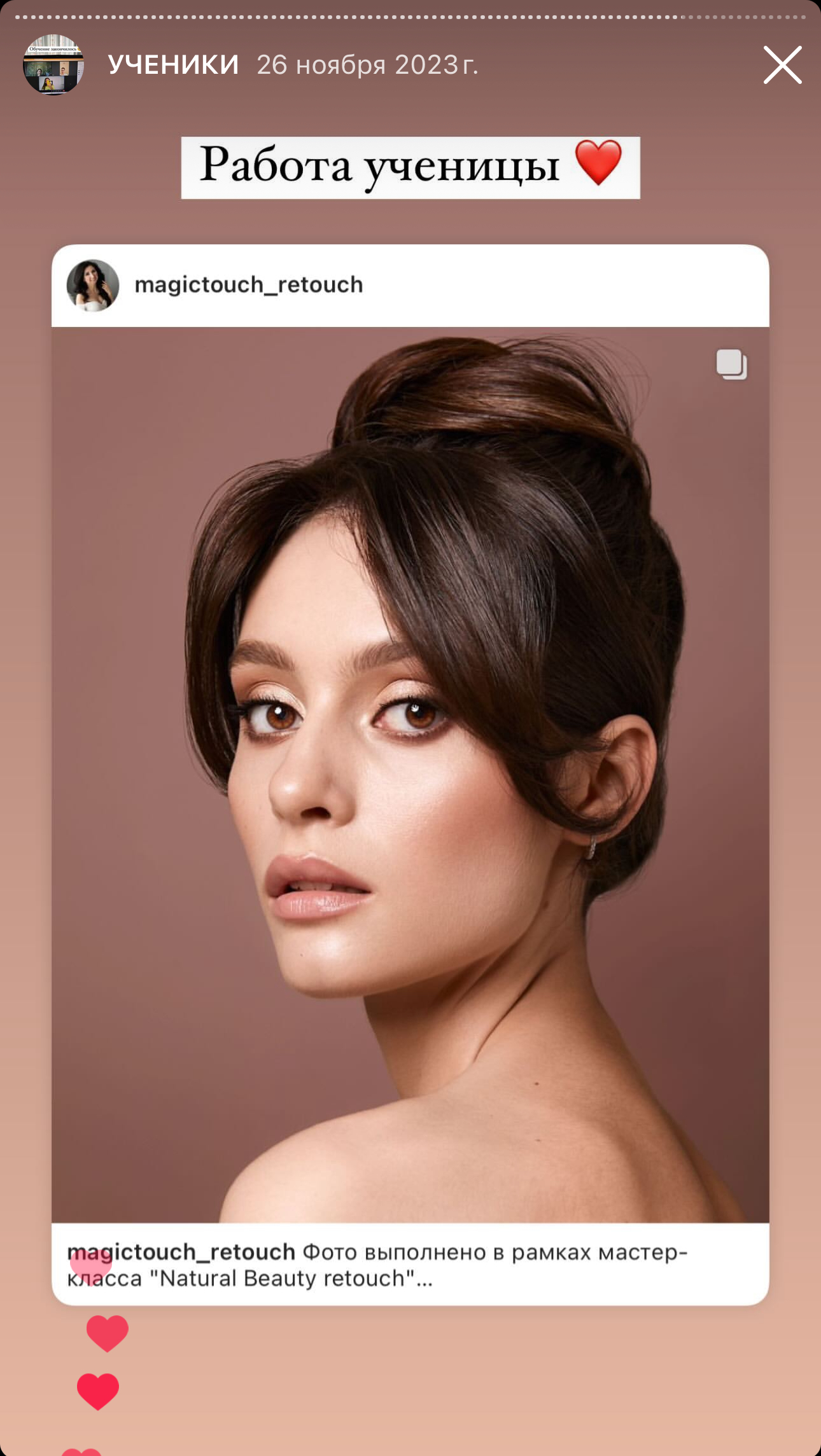Open the shared magictouch_retouch post
The image size is (821, 1456).
[x=410, y=773]
